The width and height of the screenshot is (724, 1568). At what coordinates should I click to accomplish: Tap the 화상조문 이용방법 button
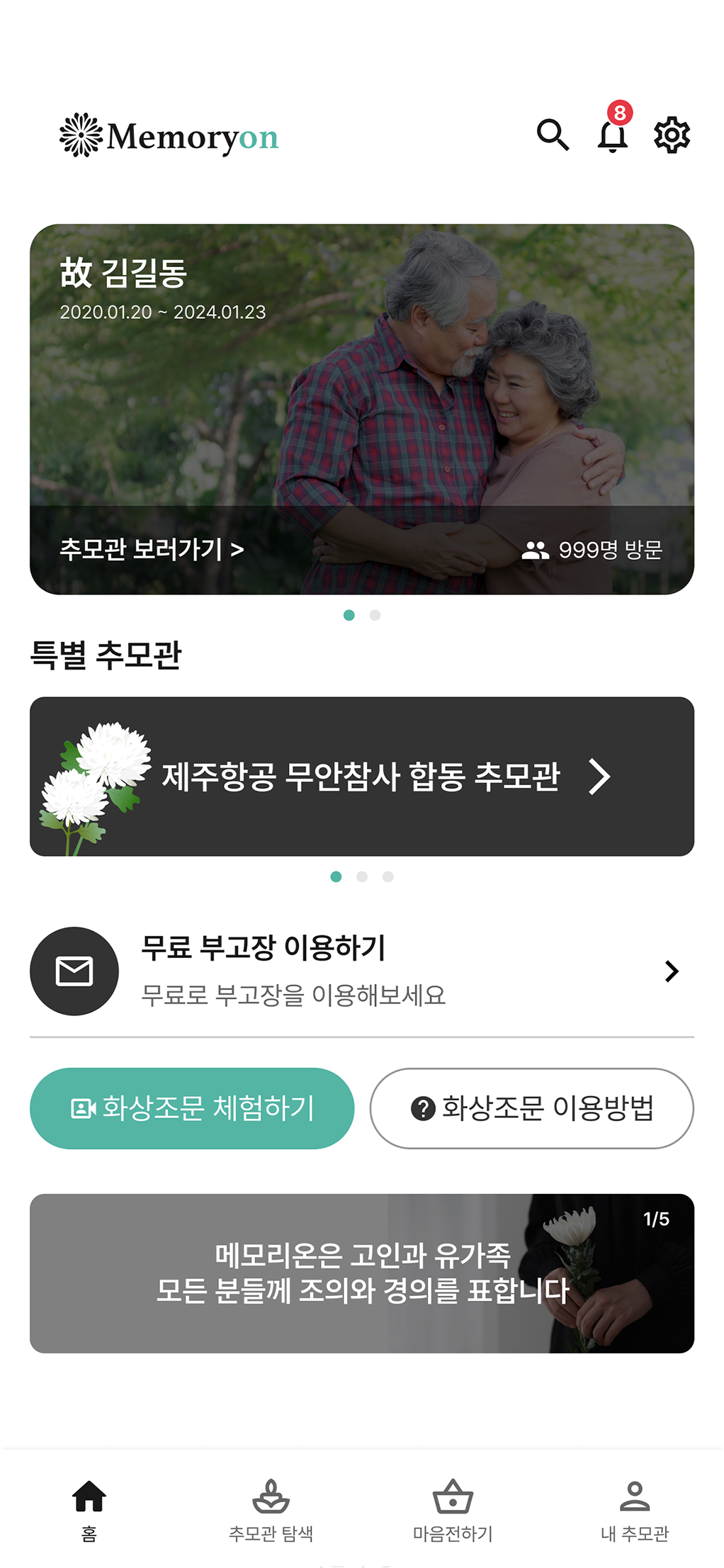tap(532, 1108)
